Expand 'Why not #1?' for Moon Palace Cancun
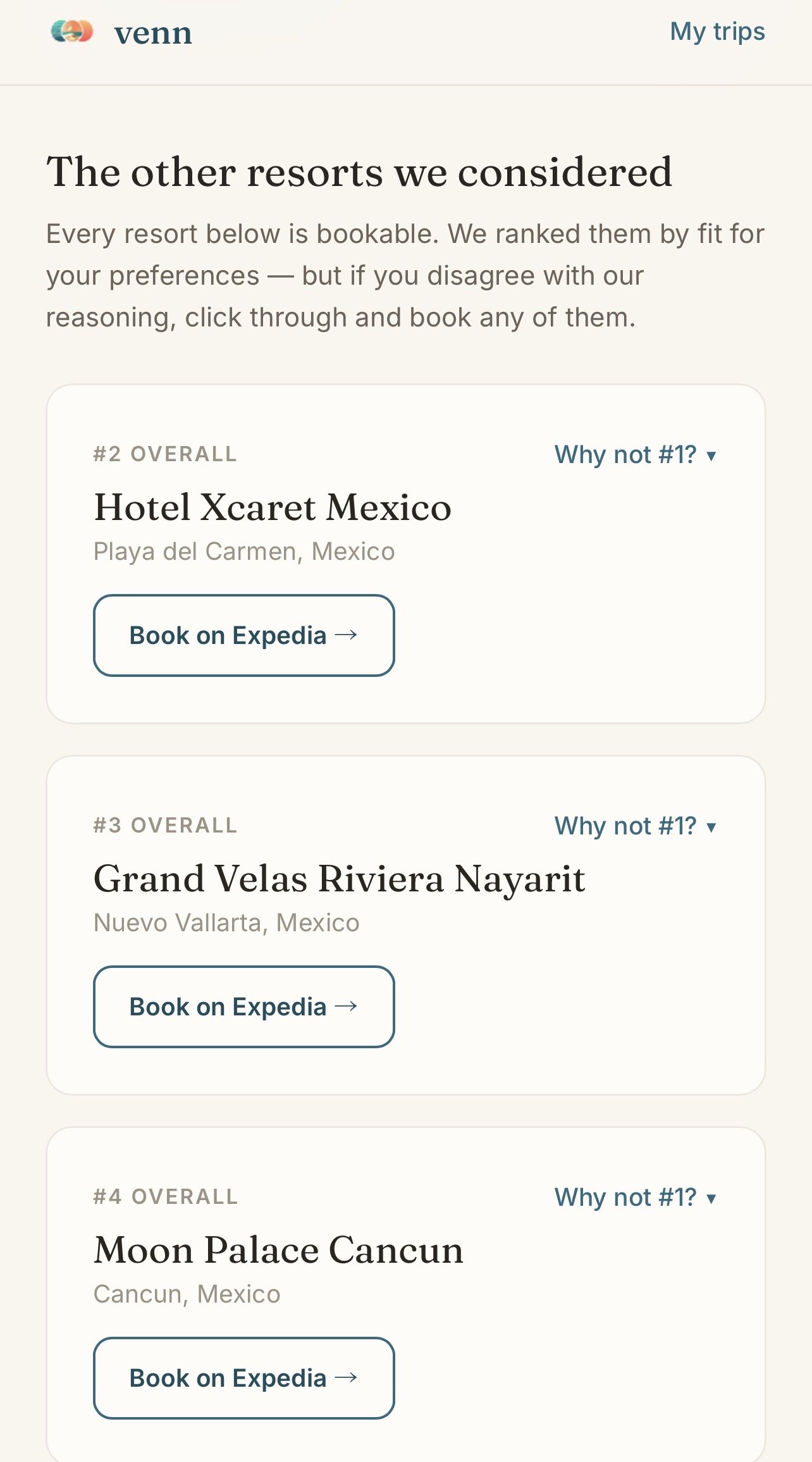This screenshot has height=1462, width=812. (636, 1196)
